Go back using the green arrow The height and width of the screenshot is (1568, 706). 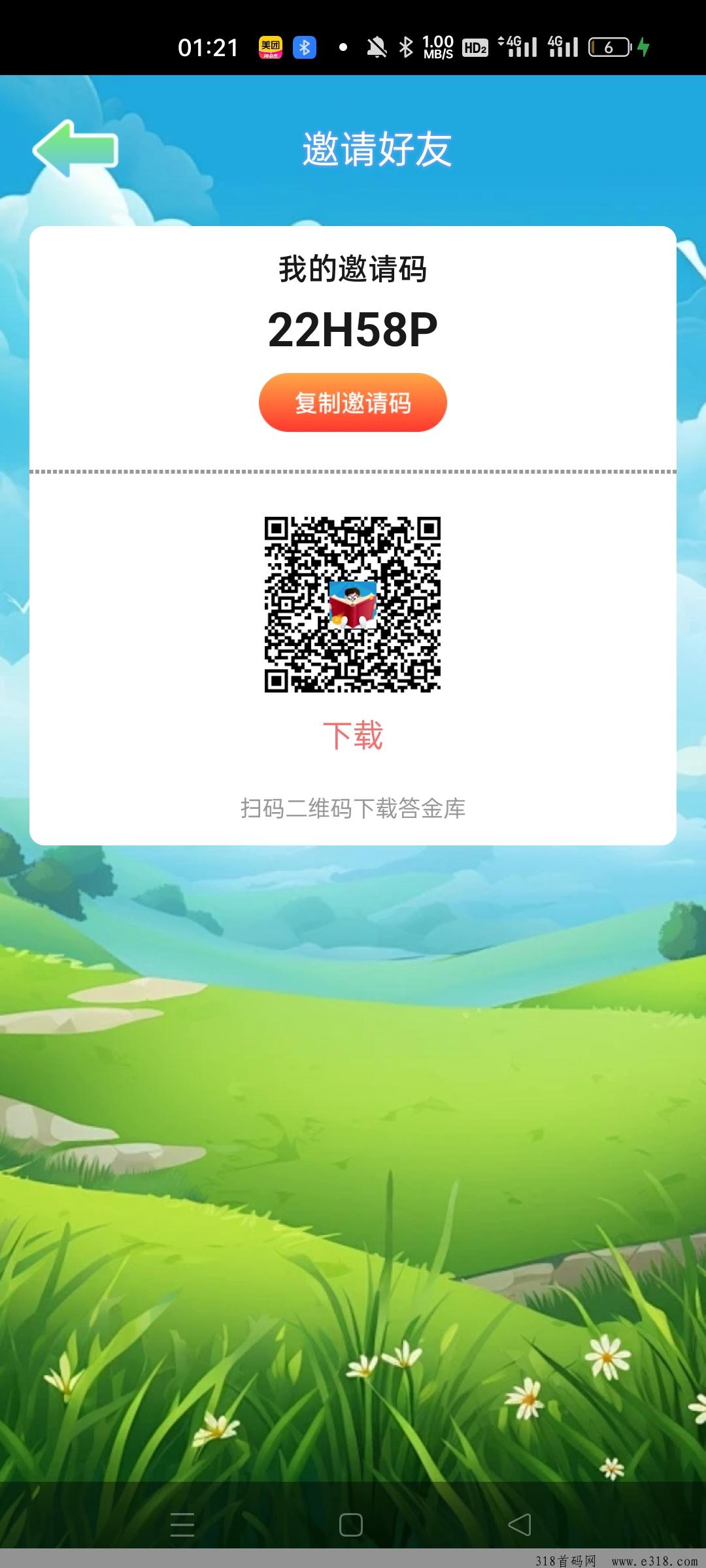tap(75, 149)
